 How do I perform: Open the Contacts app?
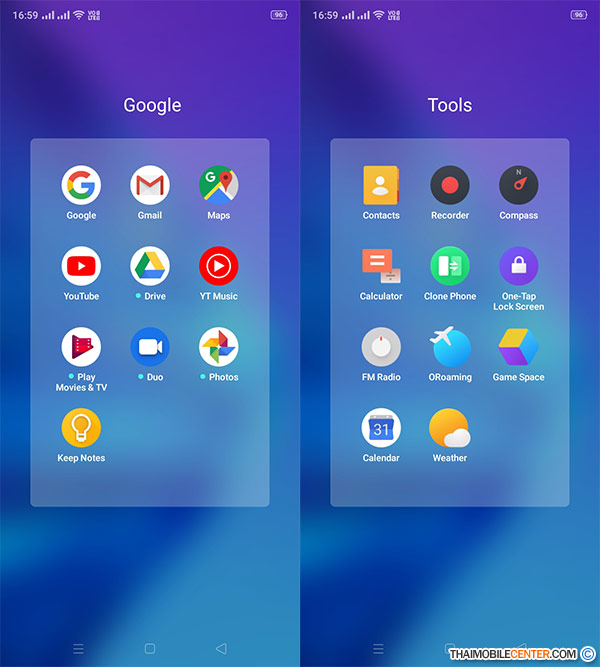[381, 186]
